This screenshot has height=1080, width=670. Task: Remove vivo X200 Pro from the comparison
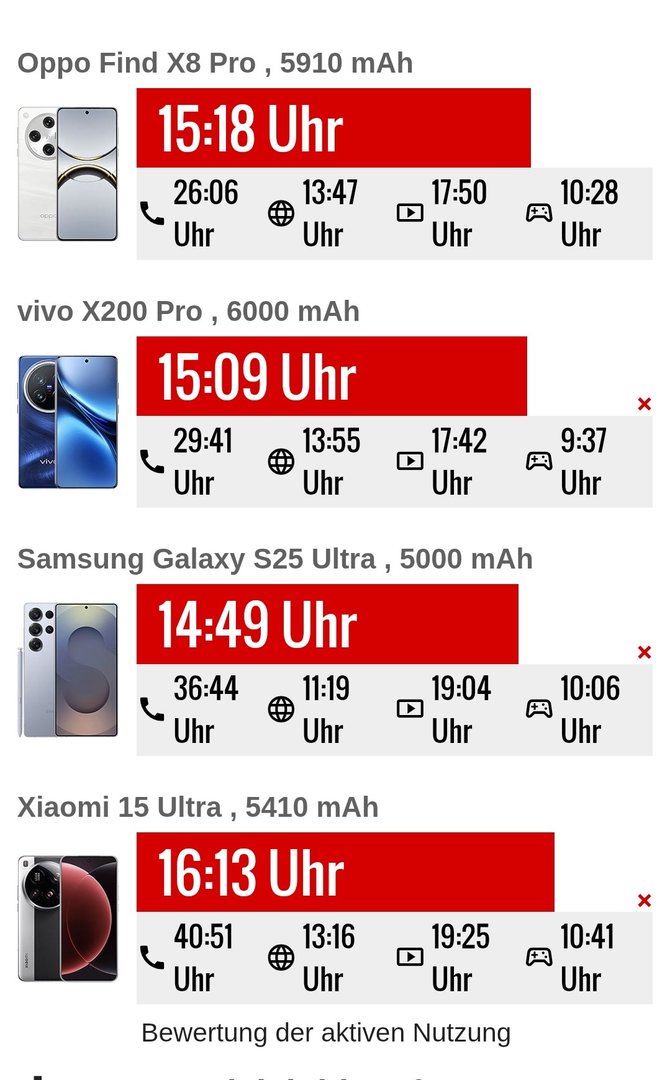coord(644,404)
